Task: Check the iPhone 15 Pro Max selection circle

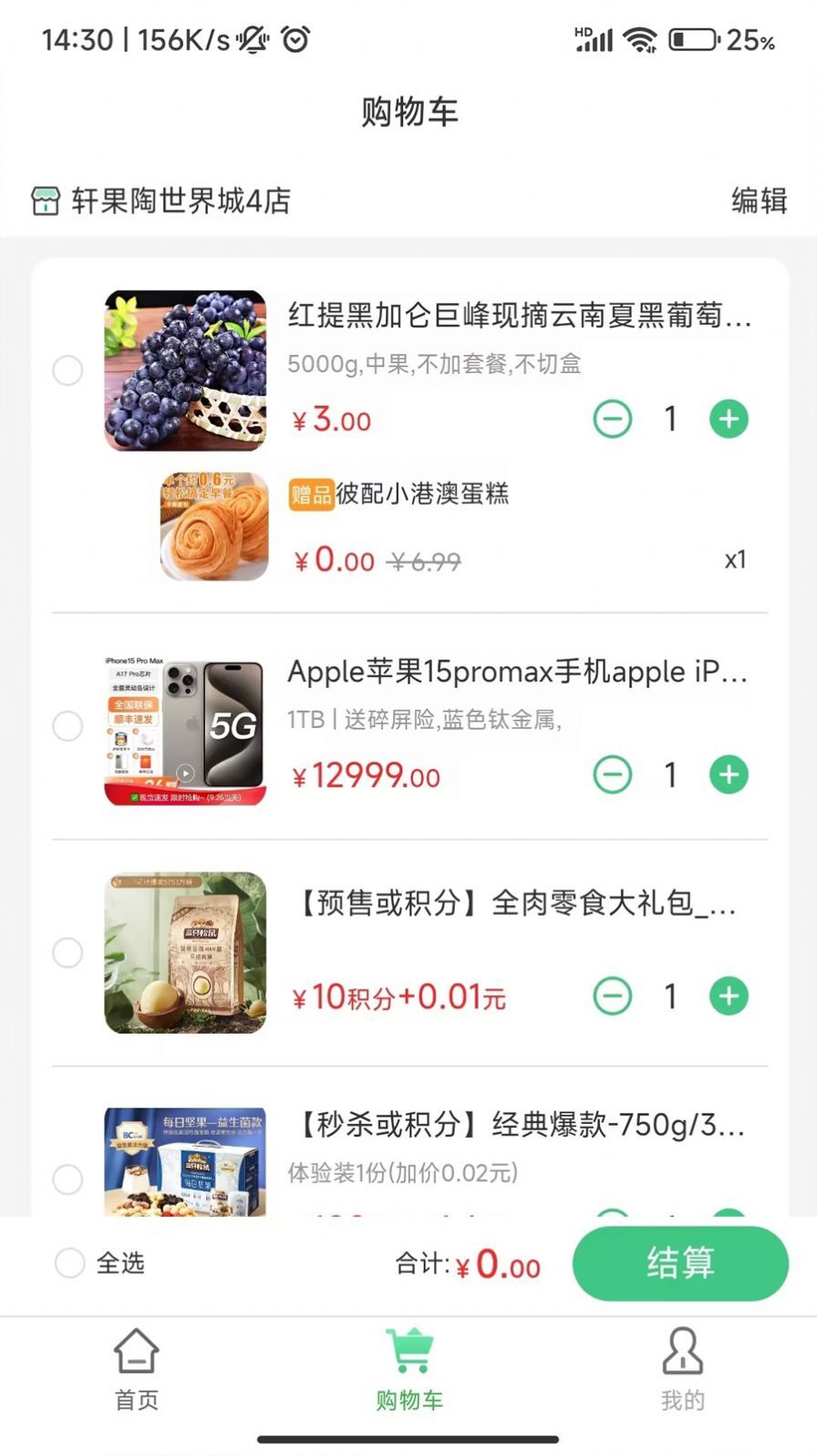Action: (67, 726)
